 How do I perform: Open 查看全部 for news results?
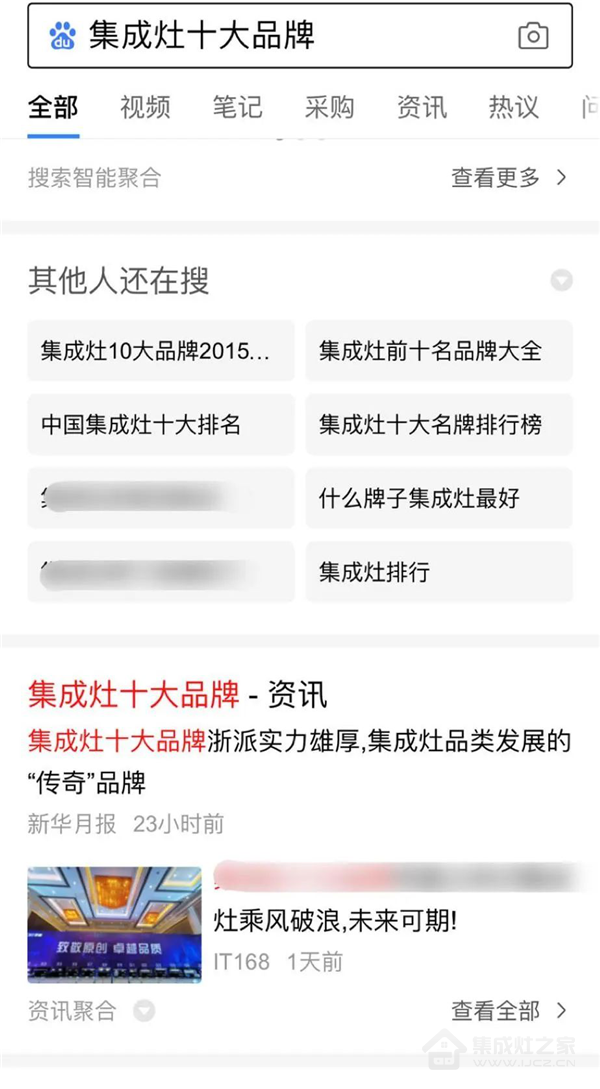[509, 1011]
